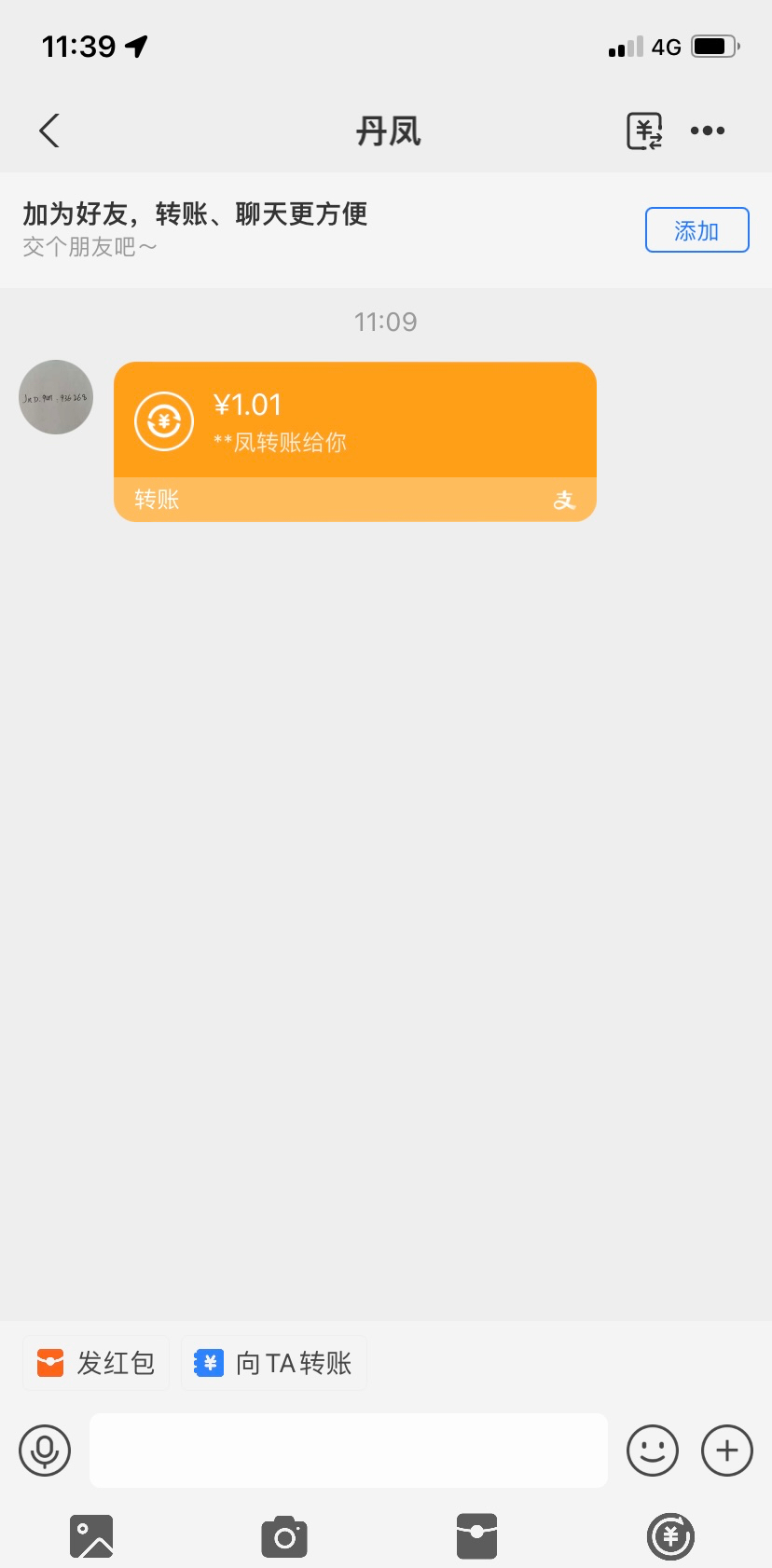
Task: Go back from the 丹凤 chat
Action: 50,131
